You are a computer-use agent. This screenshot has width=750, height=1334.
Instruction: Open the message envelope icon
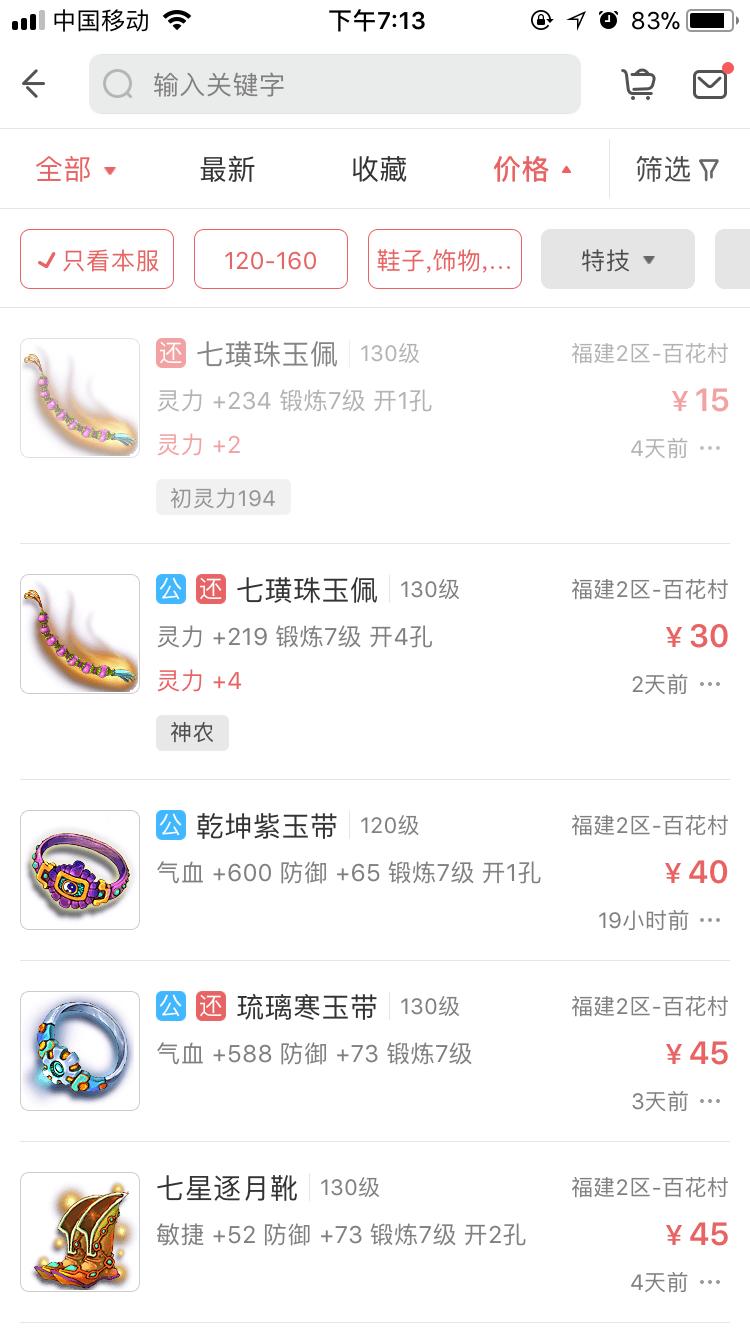click(x=710, y=84)
